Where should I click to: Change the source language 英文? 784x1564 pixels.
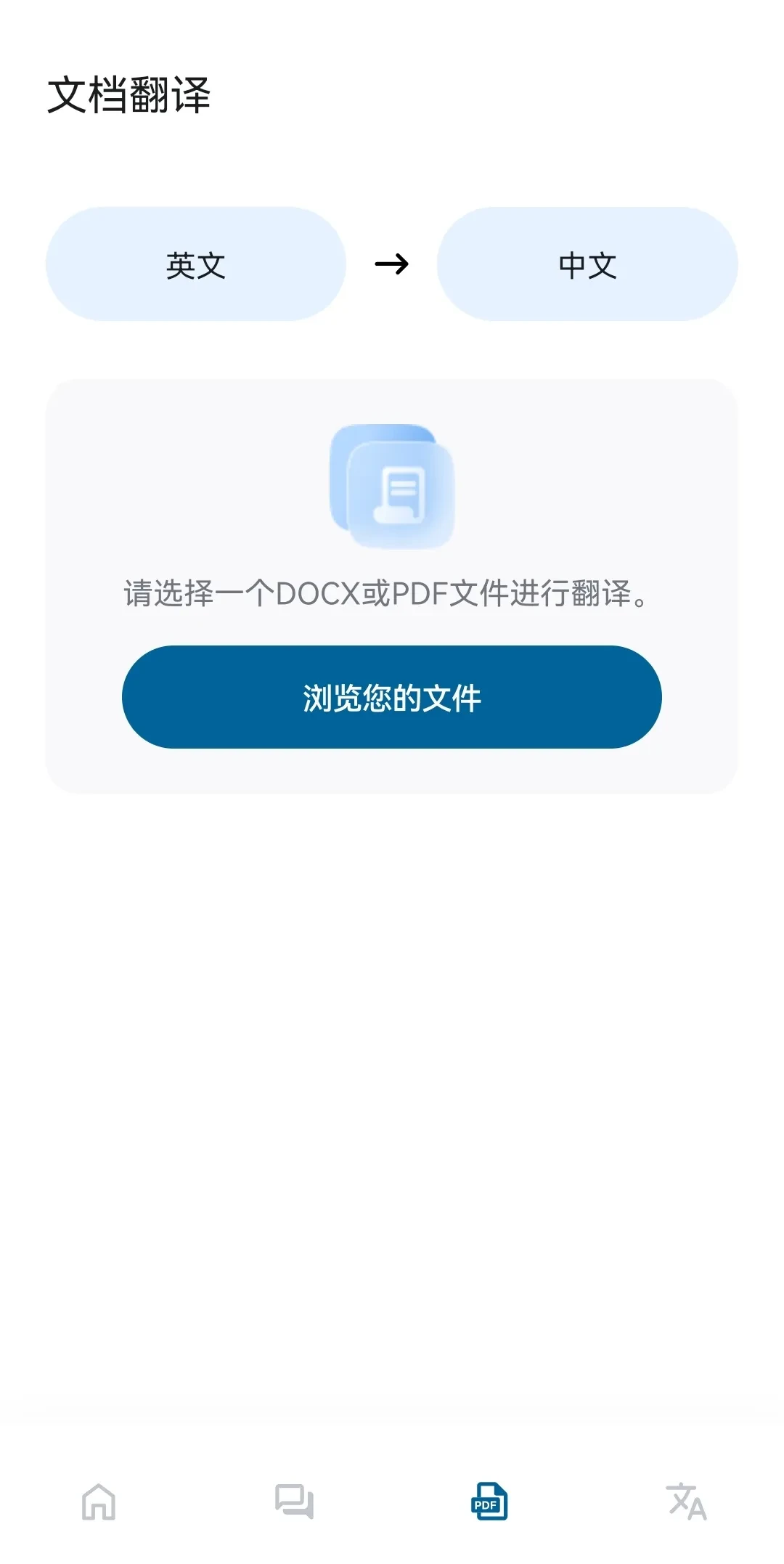tap(195, 264)
